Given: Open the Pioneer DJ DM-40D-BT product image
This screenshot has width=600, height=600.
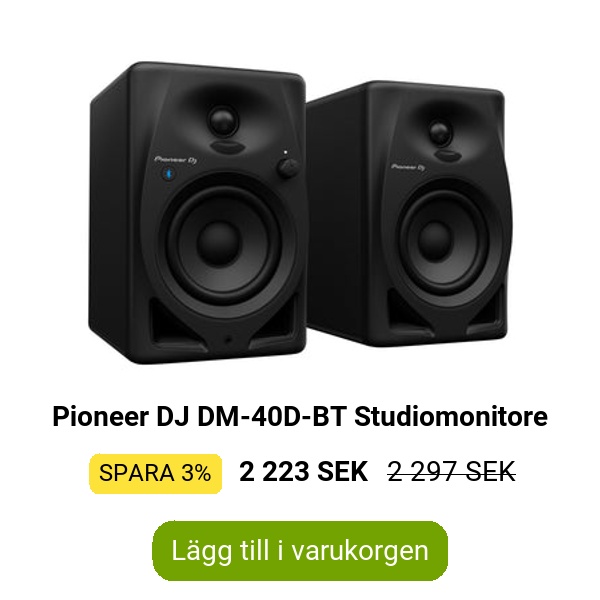Looking at the screenshot, I should (x=300, y=205).
